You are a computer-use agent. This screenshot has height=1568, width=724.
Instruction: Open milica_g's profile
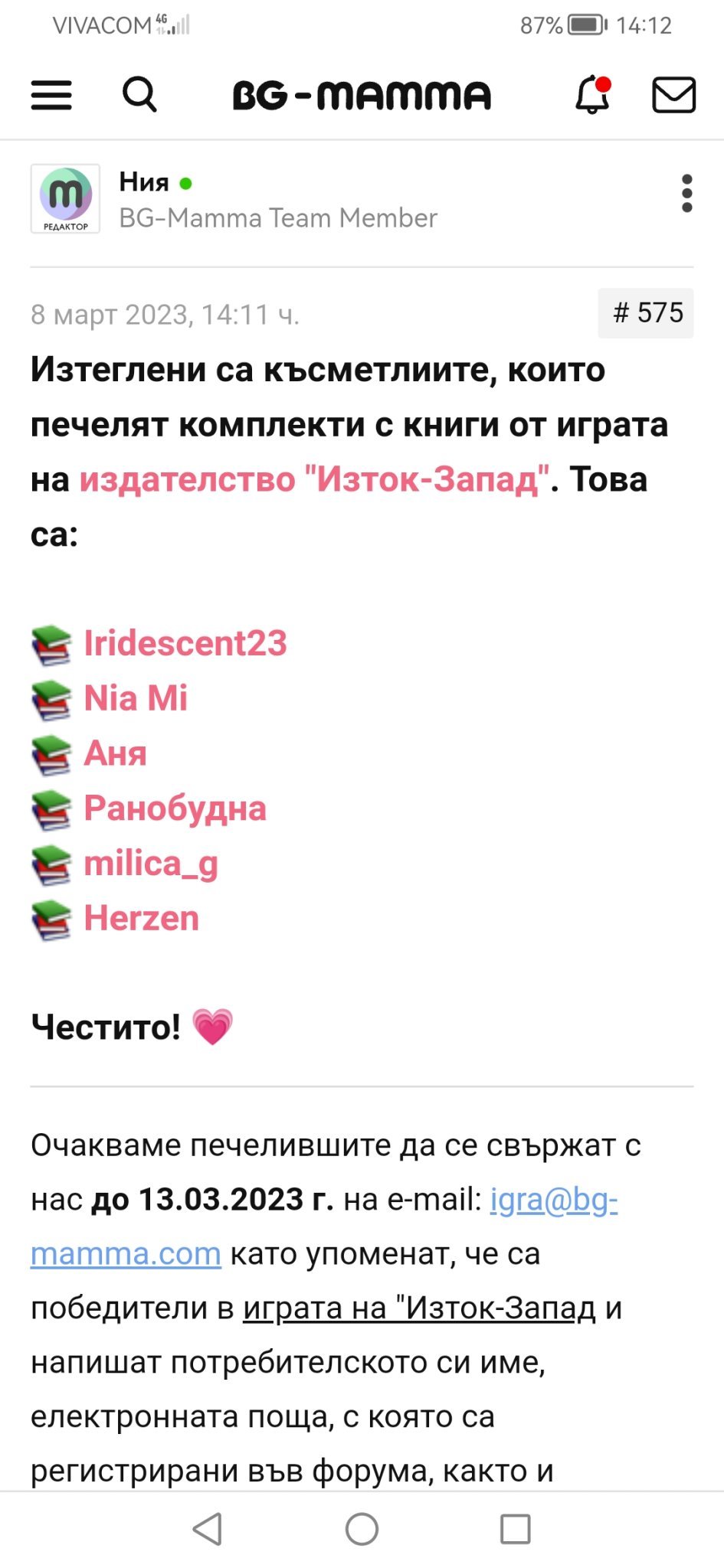(151, 864)
